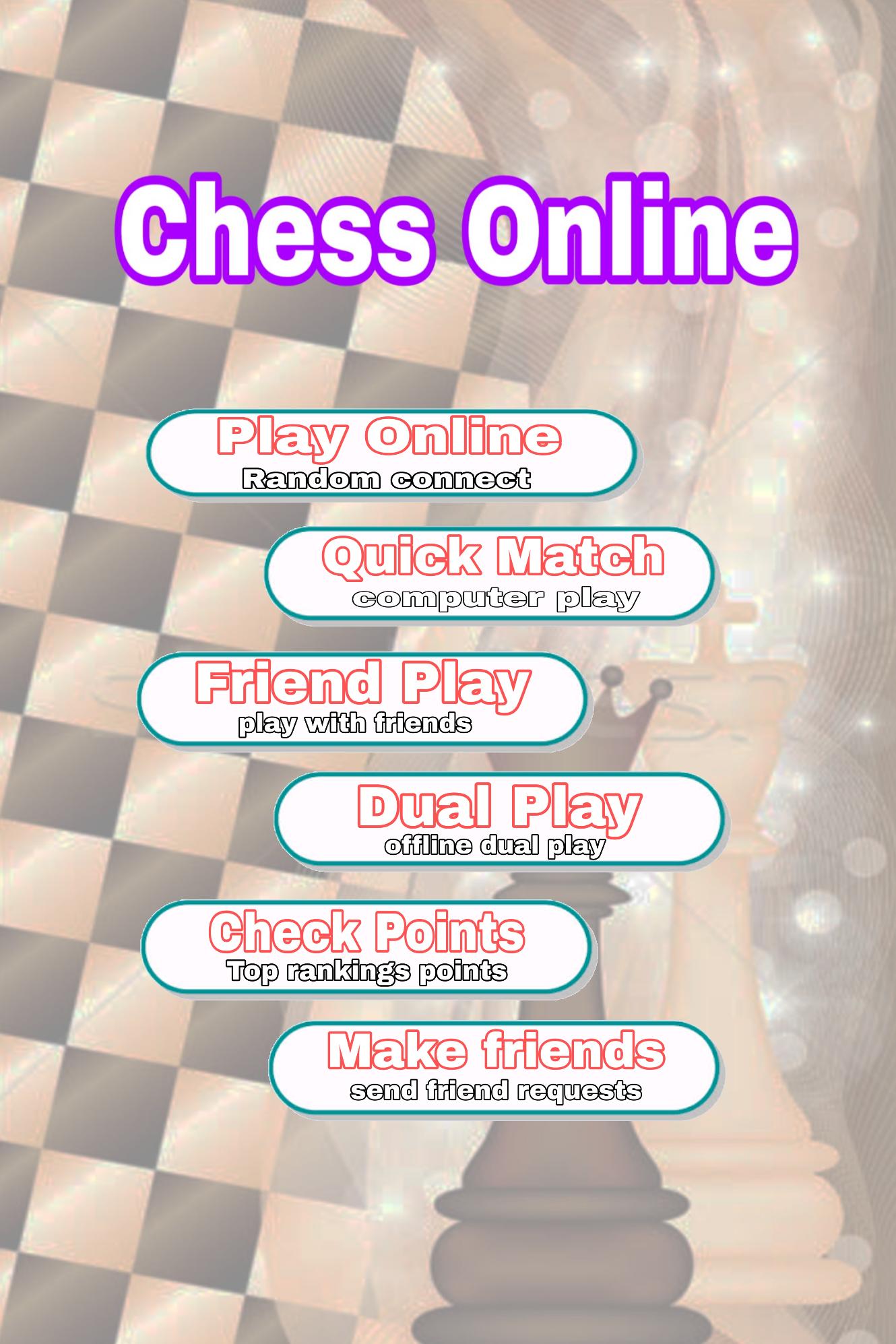The image size is (896, 1344).
Task: Open Make friends to send requests
Action: click(494, 1067)
